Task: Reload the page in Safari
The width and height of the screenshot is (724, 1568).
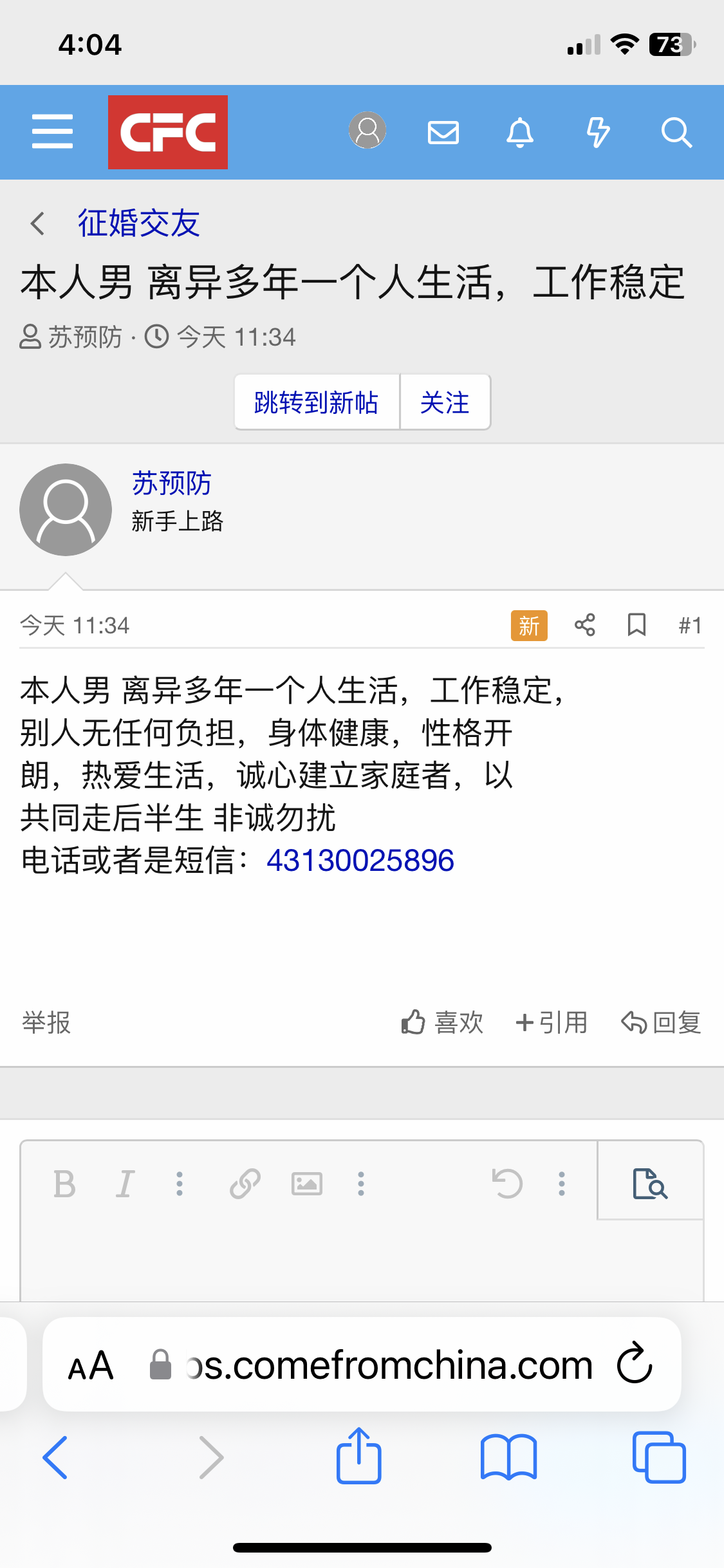Action: (635, 1363)
